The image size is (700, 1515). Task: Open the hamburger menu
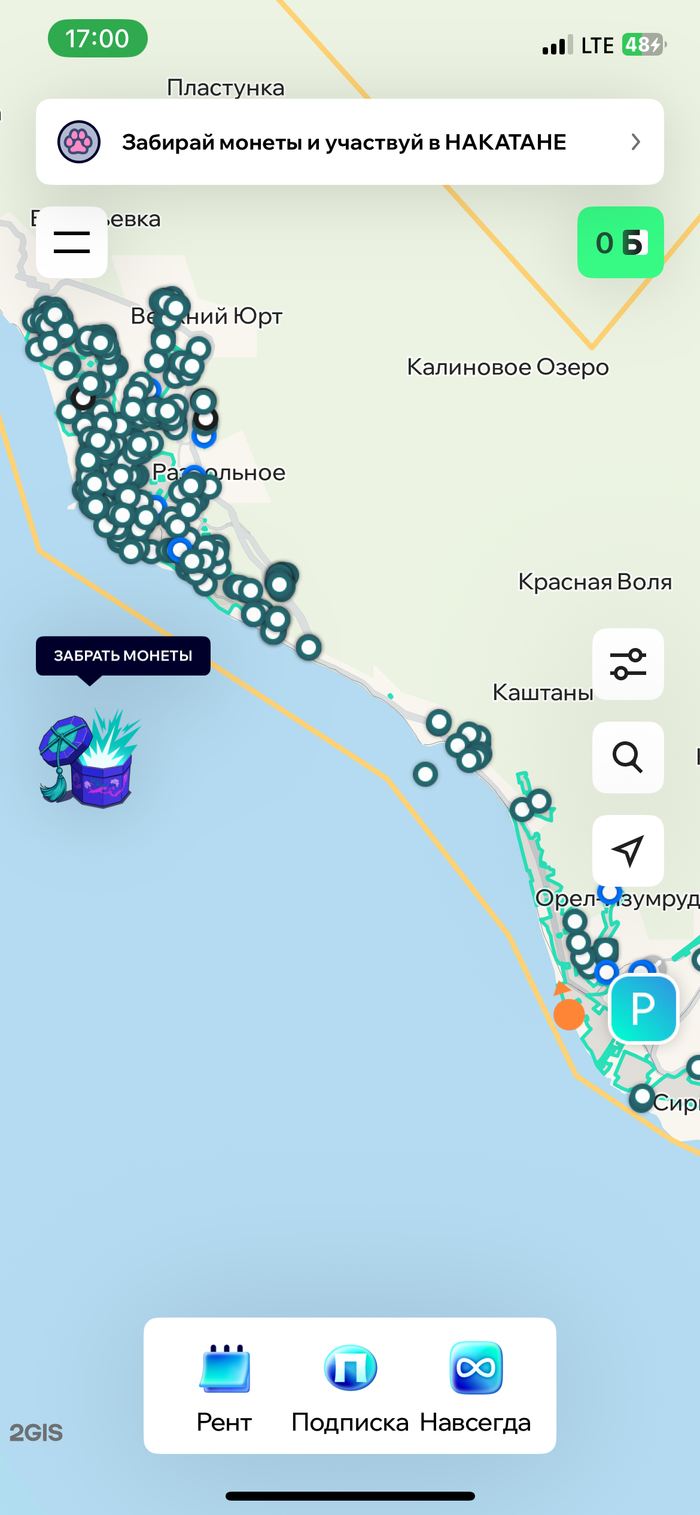(72, 242)
